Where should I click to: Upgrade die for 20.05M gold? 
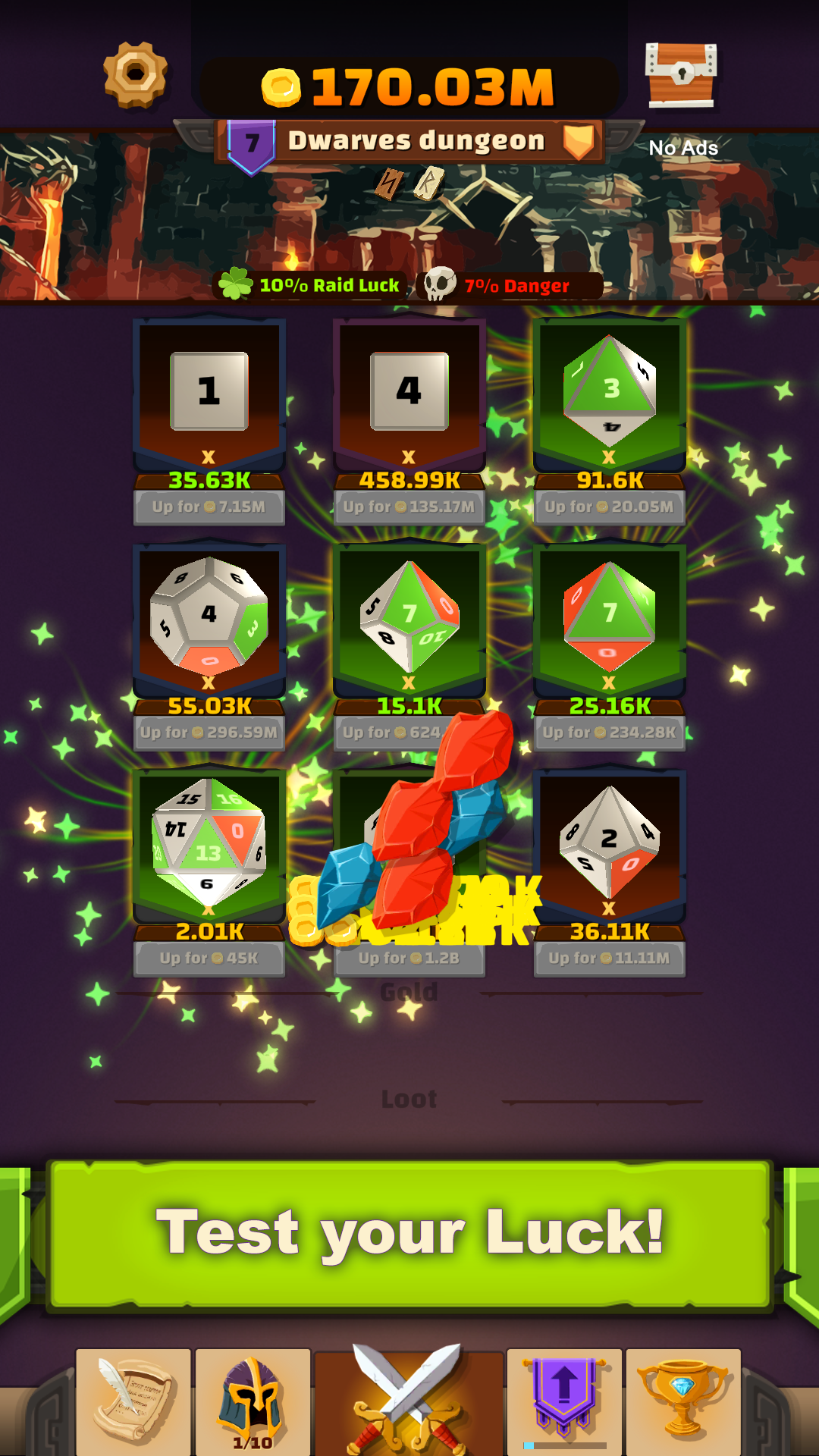tap(609, 507)
